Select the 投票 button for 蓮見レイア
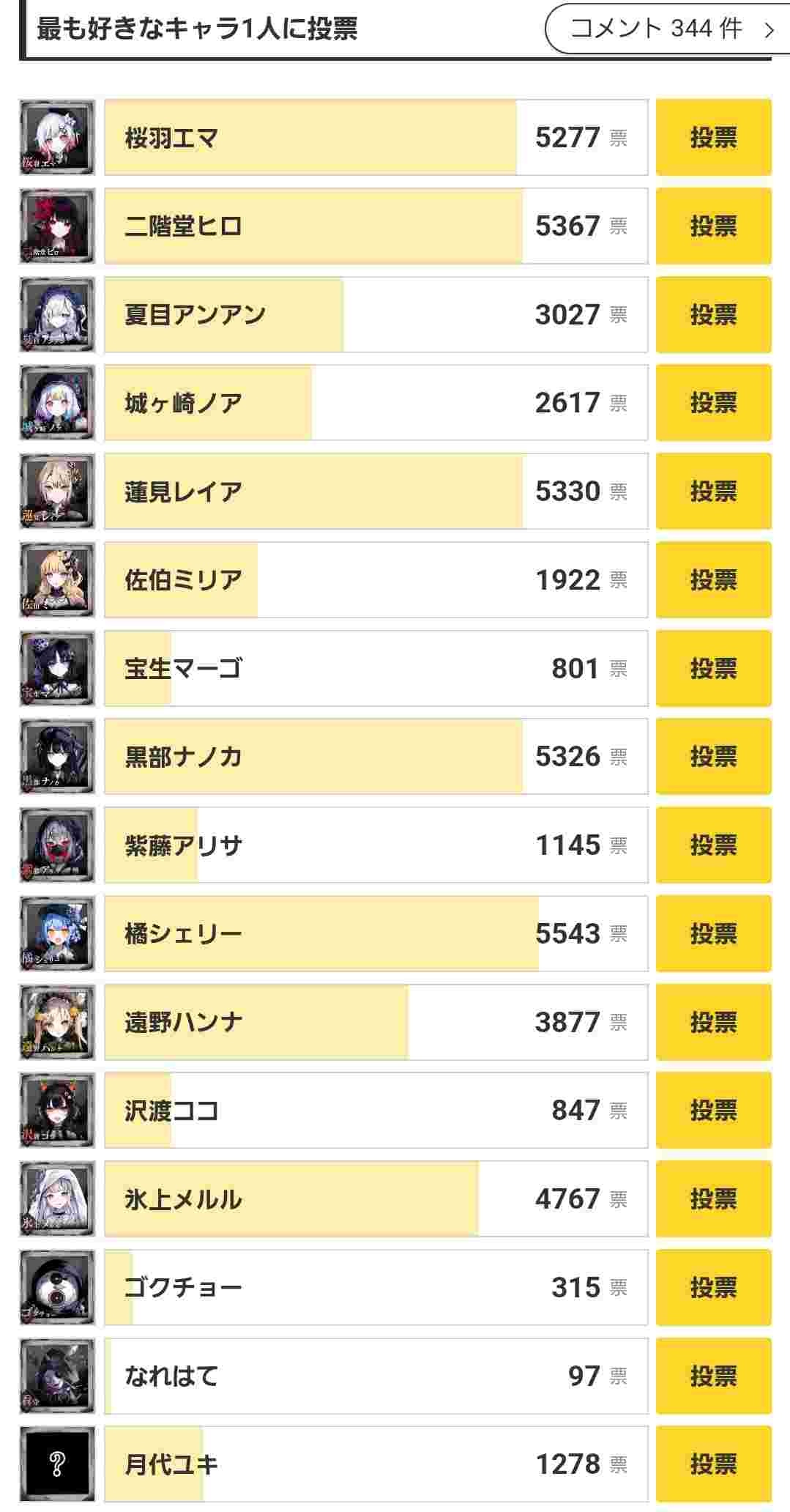The width and height of the screenshot is (790, 1512). (713, 491)
